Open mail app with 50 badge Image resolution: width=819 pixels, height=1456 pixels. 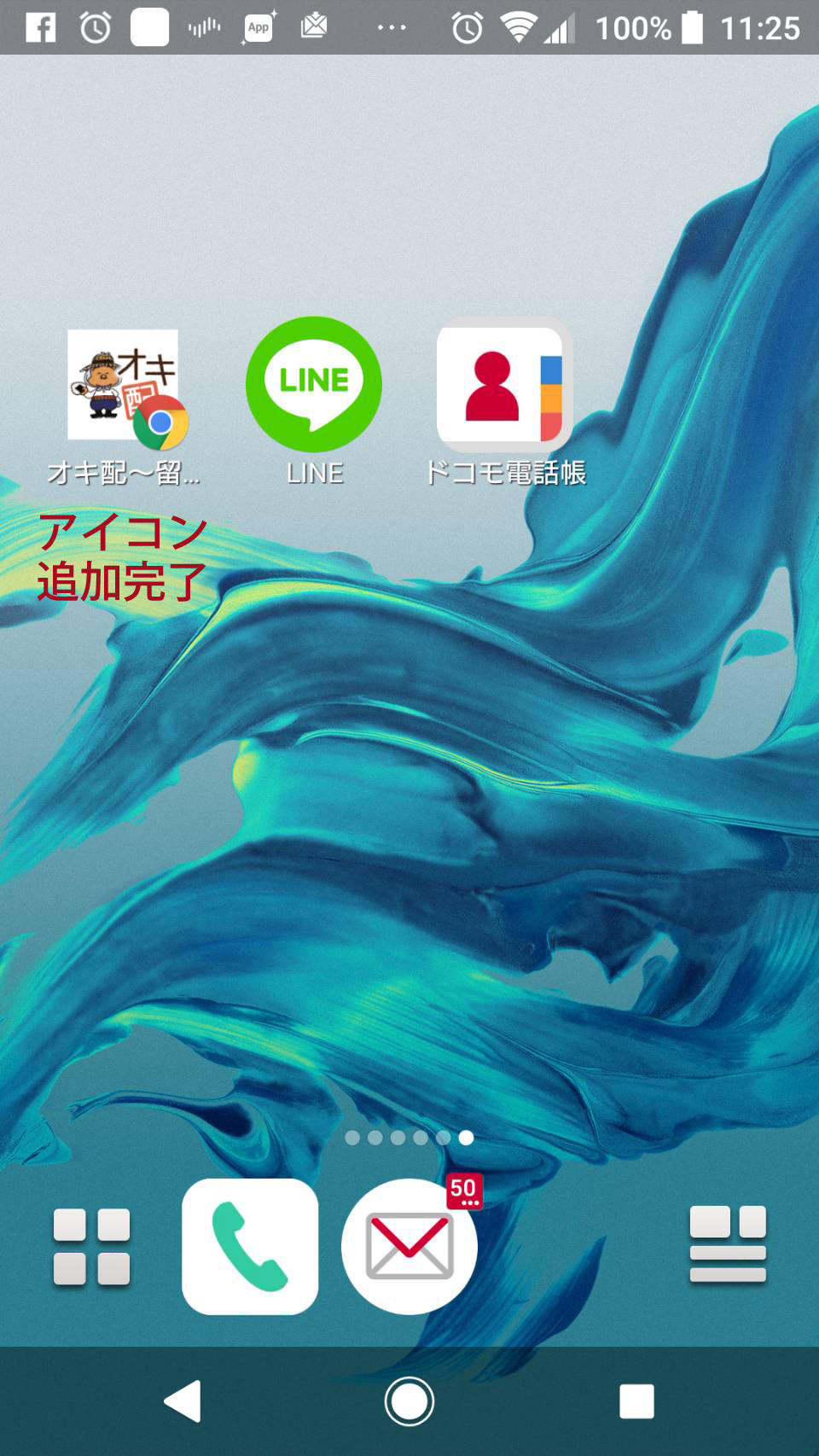tap(409, 1246)
